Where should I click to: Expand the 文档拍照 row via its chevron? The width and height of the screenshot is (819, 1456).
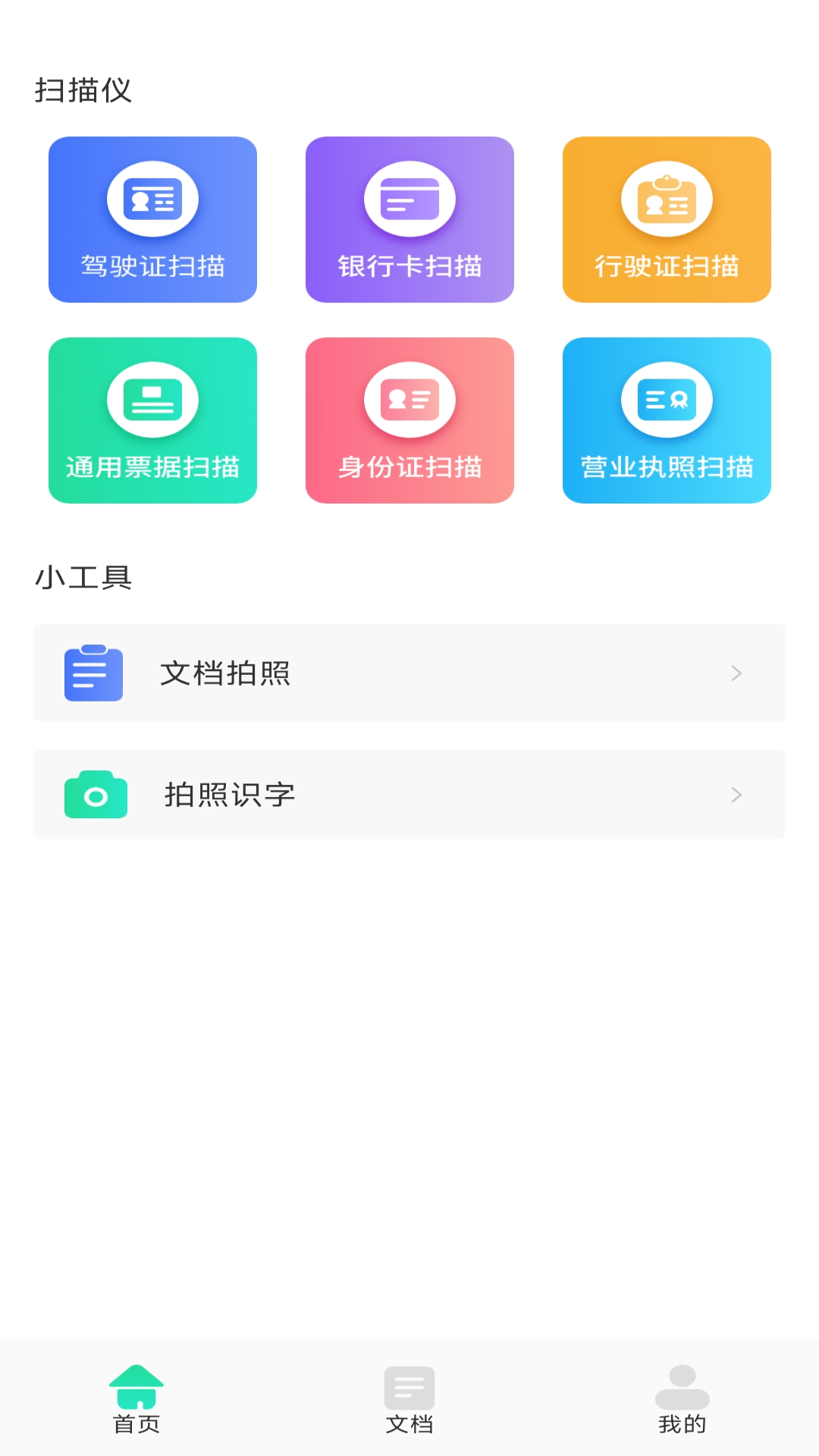(736, 673)
